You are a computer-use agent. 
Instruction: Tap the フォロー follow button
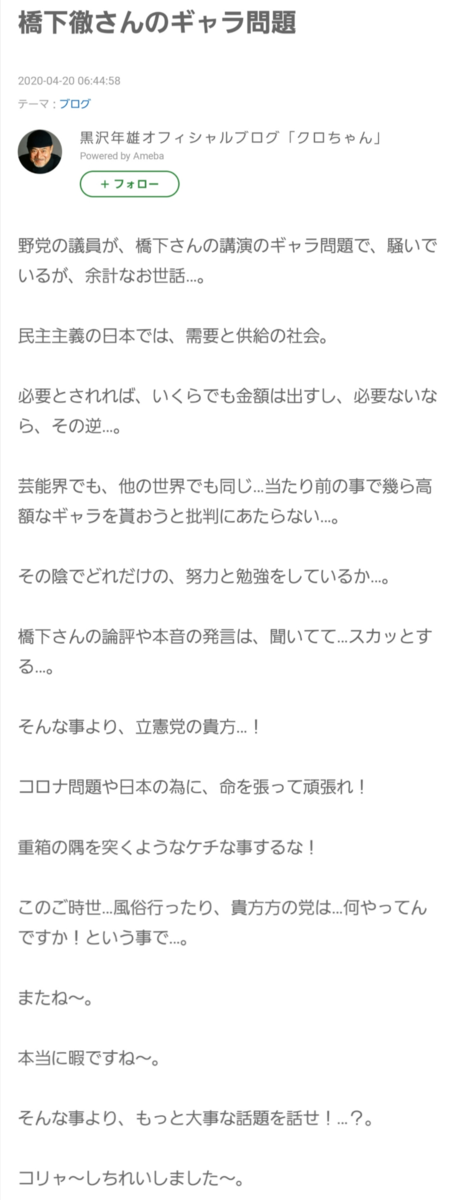click(130, 185)
